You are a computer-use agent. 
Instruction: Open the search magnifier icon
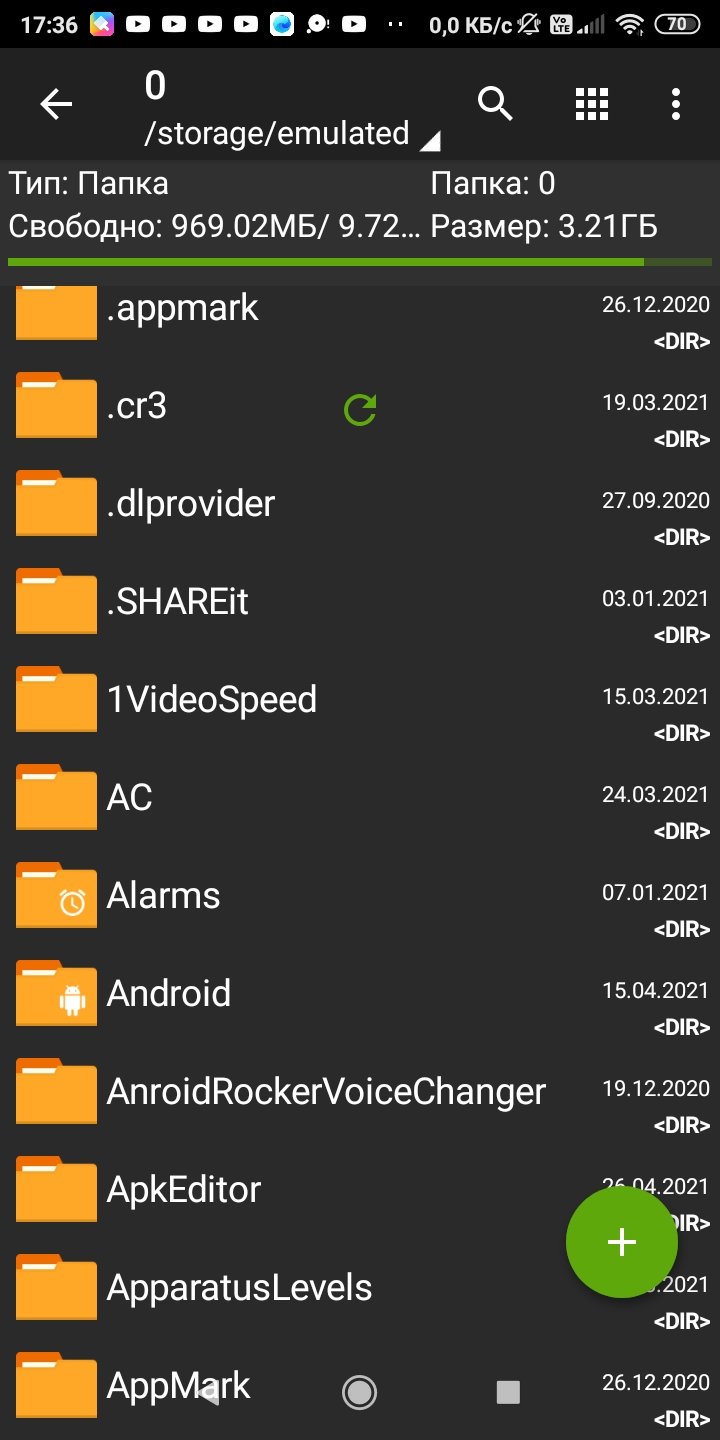pos(495,104)
